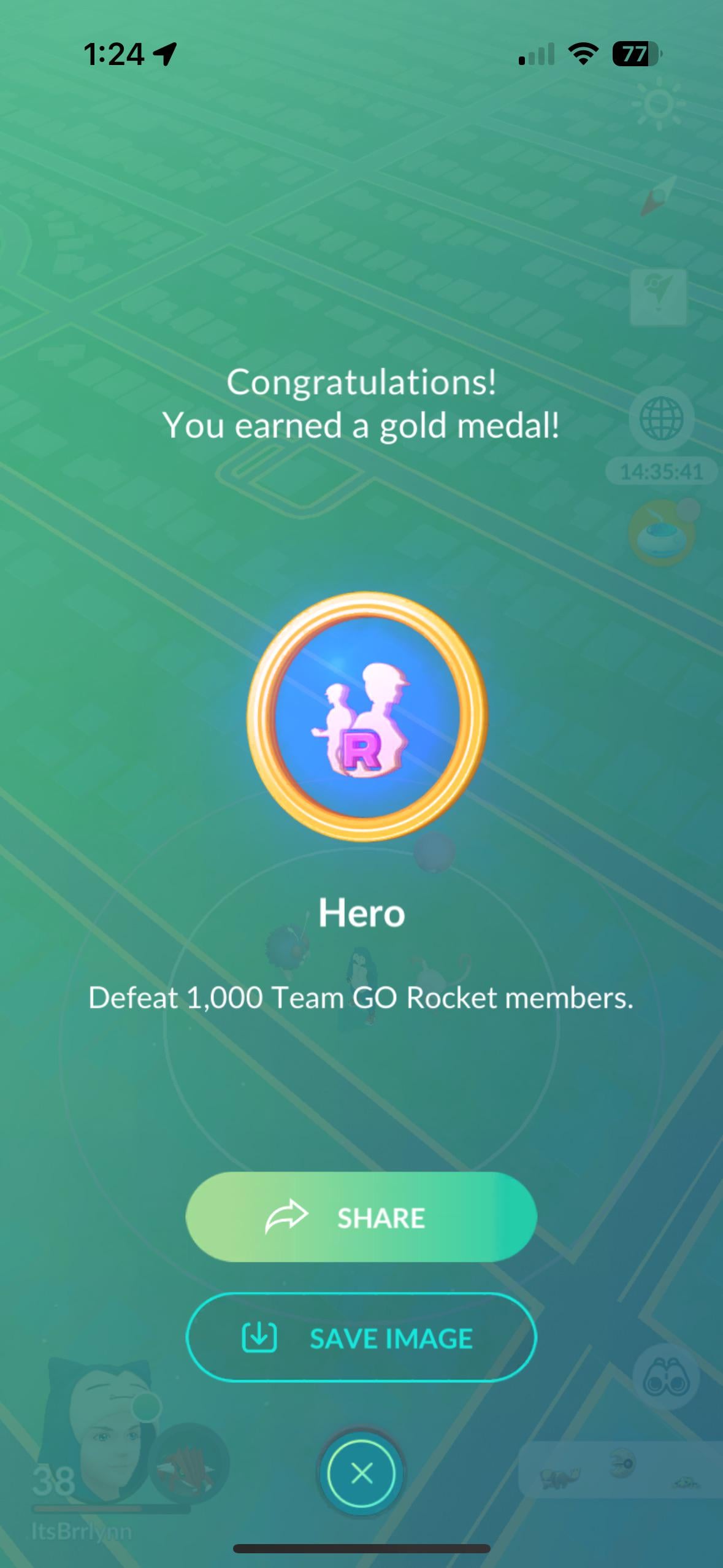Save the medal image
The width and height of the screenshot is (723, 1568).
(361, 1338)
